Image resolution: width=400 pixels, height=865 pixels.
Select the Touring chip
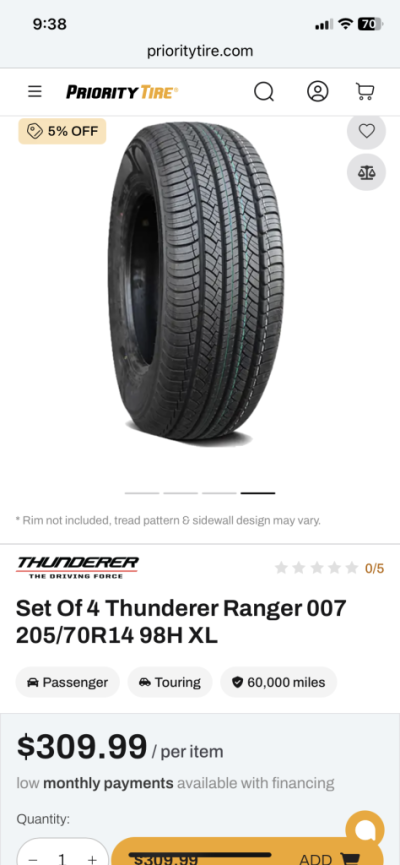click(x=170, y=682)
